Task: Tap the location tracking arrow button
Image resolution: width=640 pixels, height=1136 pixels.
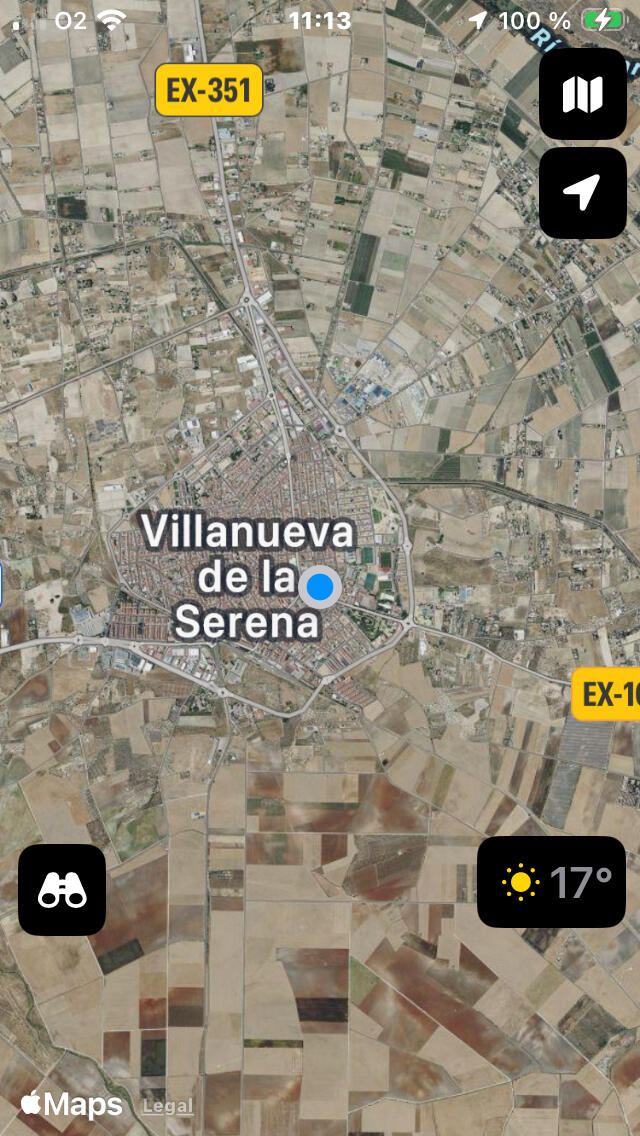Action: [582, 193]
